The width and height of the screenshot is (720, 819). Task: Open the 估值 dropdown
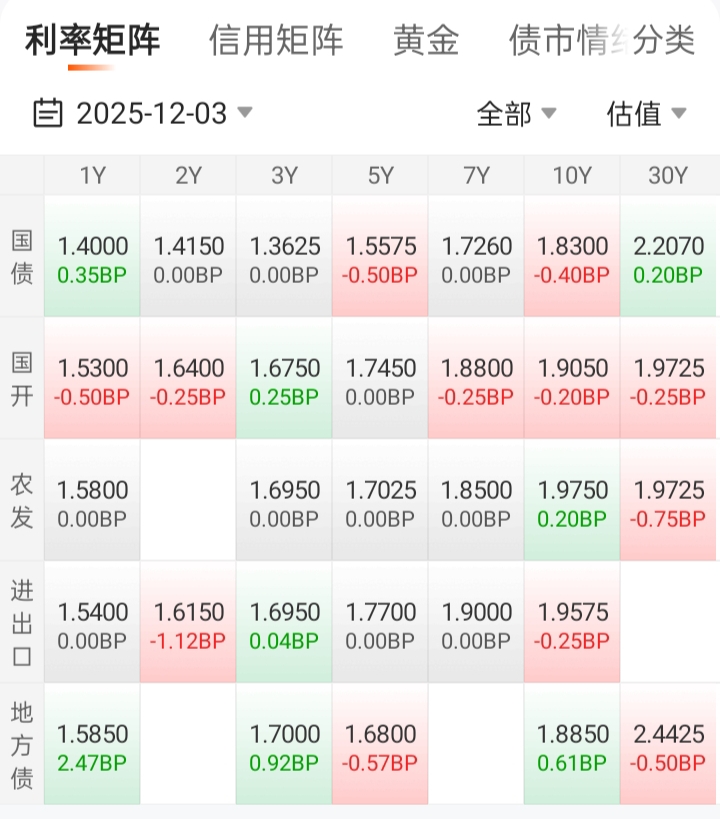tap(646, 114)
